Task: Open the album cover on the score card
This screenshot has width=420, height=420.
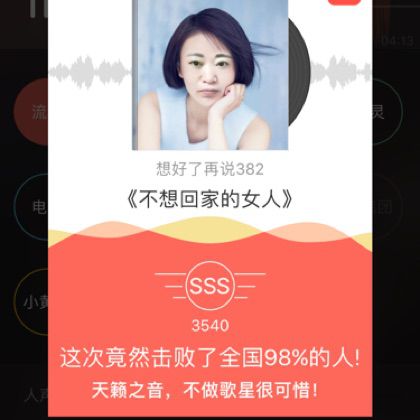Action: coord(210,75)
